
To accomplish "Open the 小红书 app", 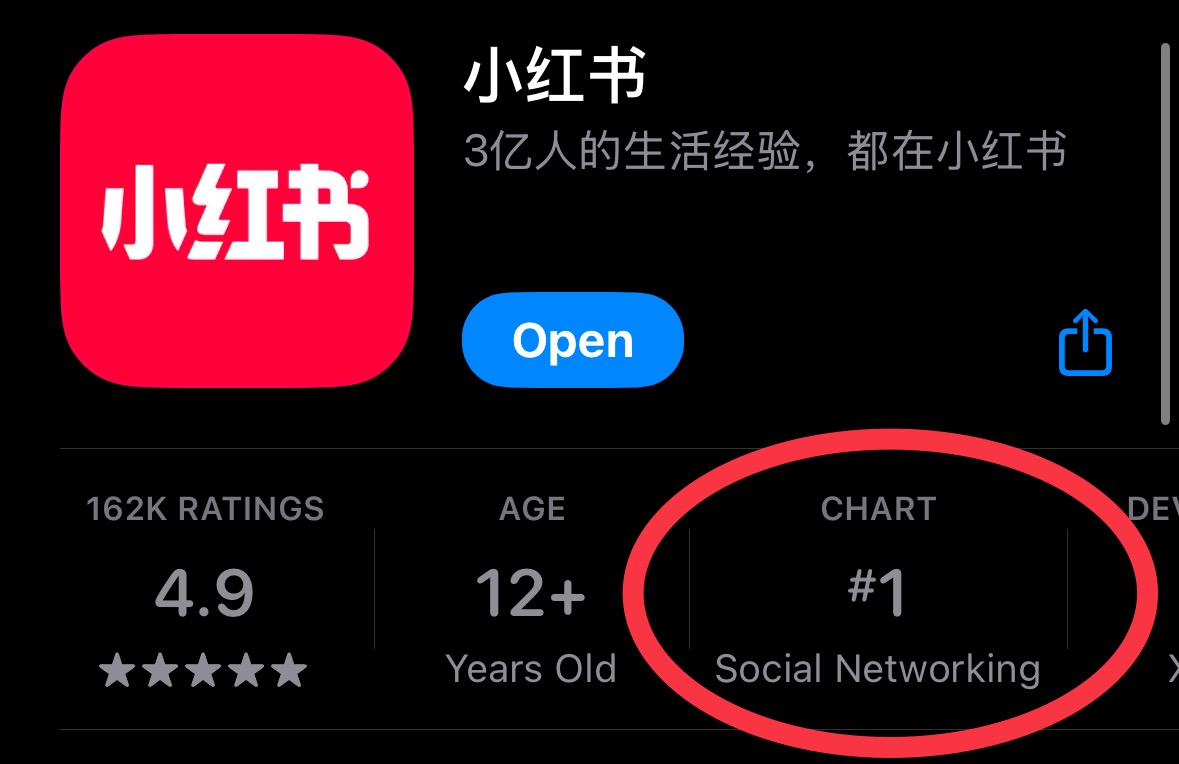I will coord(572,341).
